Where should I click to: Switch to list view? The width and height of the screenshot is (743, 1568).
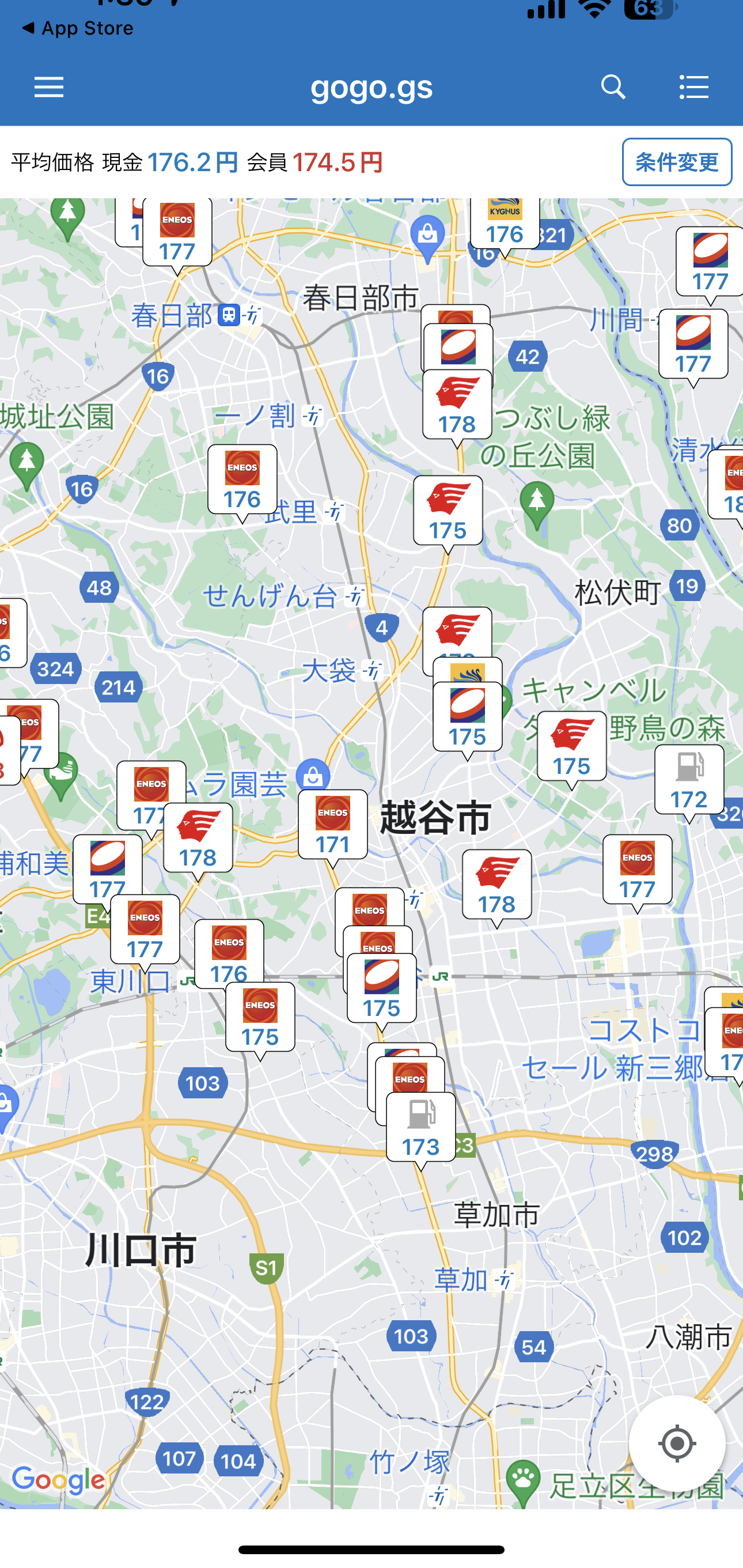tap(693, 88)
